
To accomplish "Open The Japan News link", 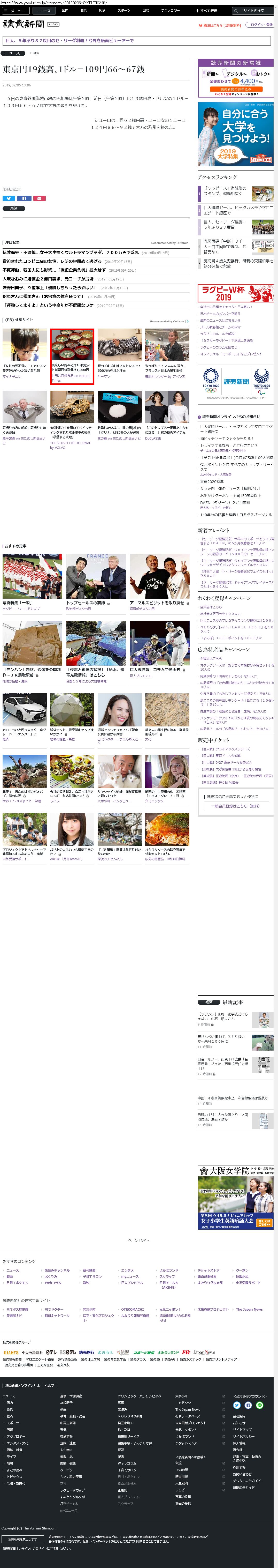I will 249,1309.
